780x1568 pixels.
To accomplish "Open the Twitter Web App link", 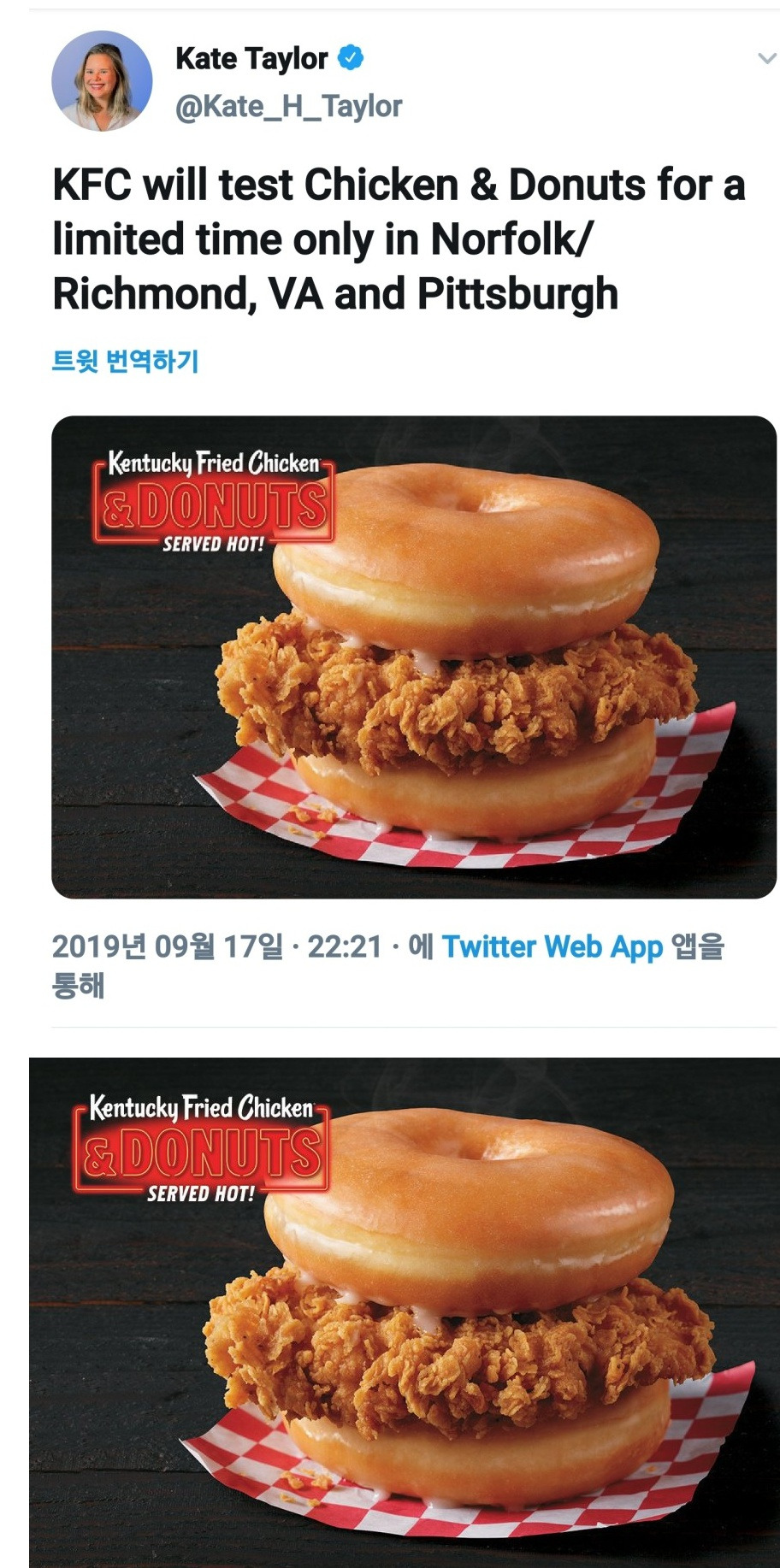I will click(552, 946).
